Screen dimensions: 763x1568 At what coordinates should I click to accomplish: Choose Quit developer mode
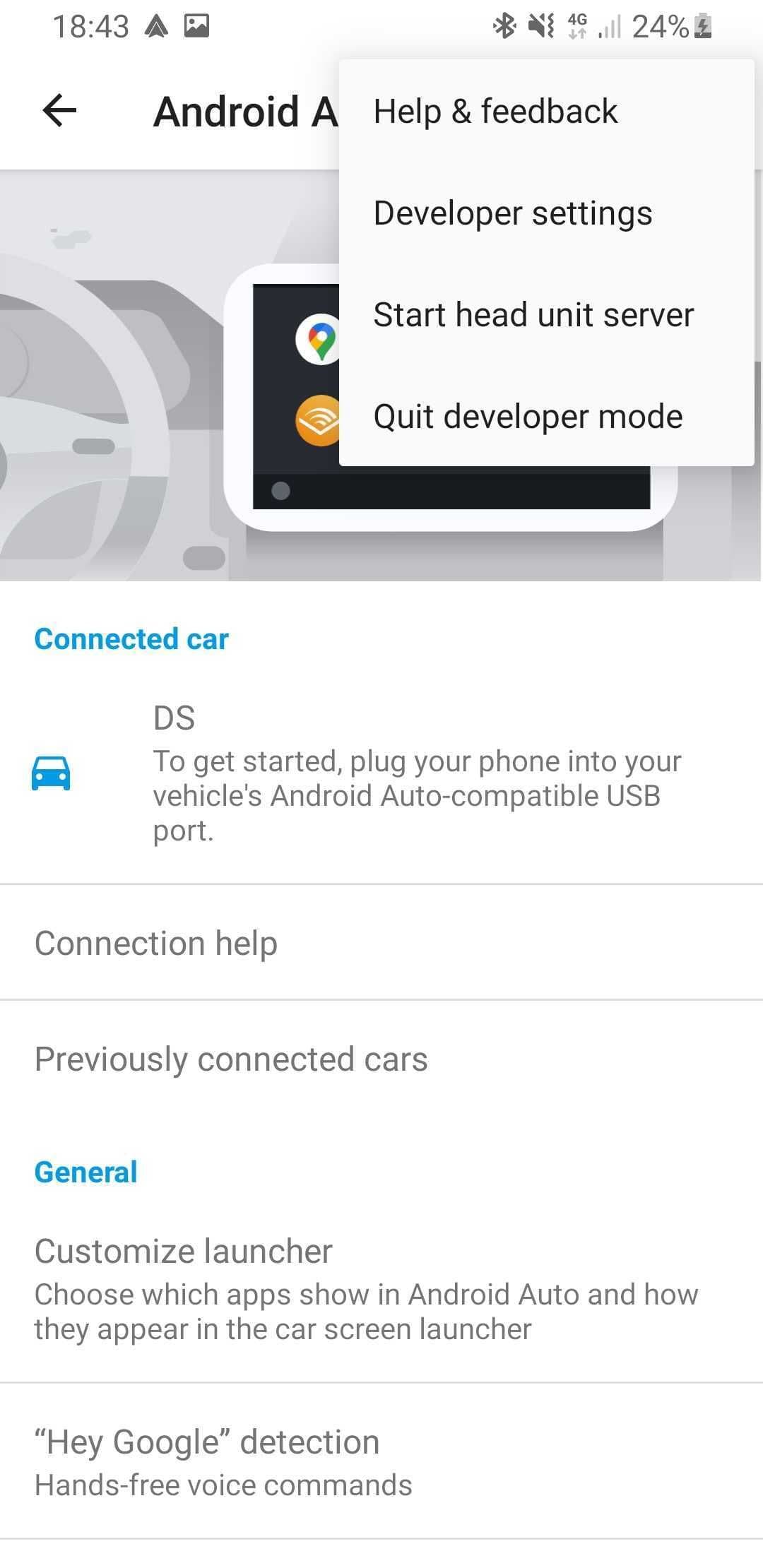527,417
